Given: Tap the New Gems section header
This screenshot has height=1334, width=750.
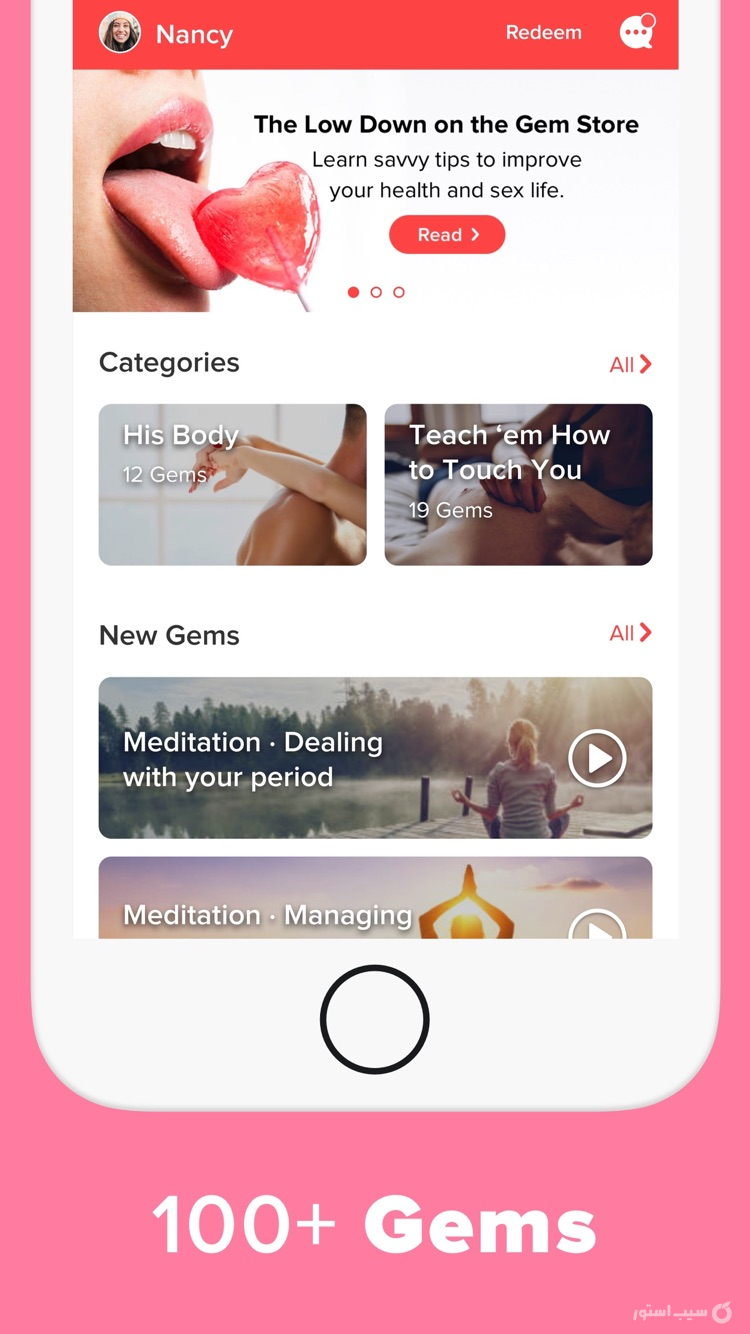Looking at the screenshot, I should (168, 635).
